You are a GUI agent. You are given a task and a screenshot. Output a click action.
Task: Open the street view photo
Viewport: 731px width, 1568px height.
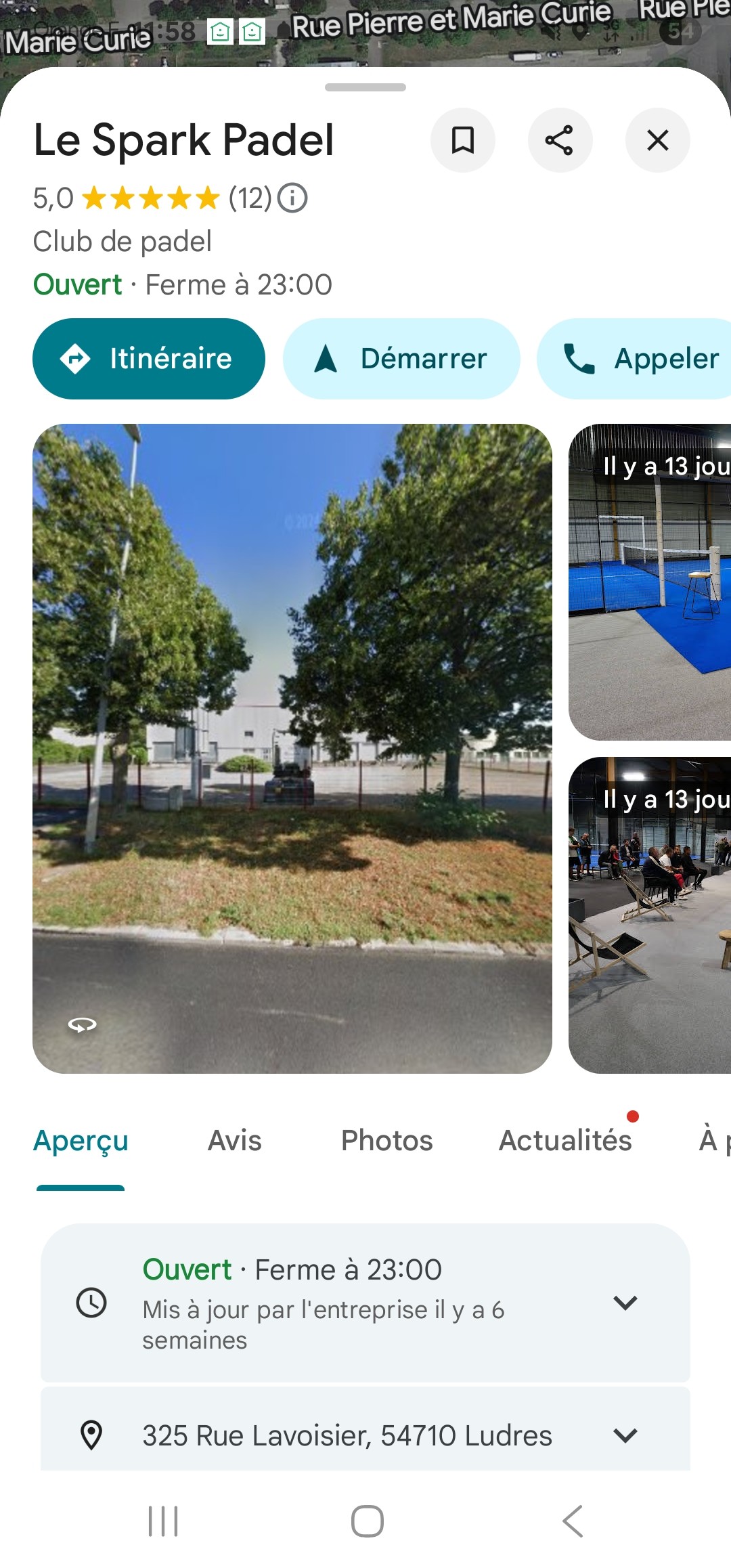click(292, 748)
